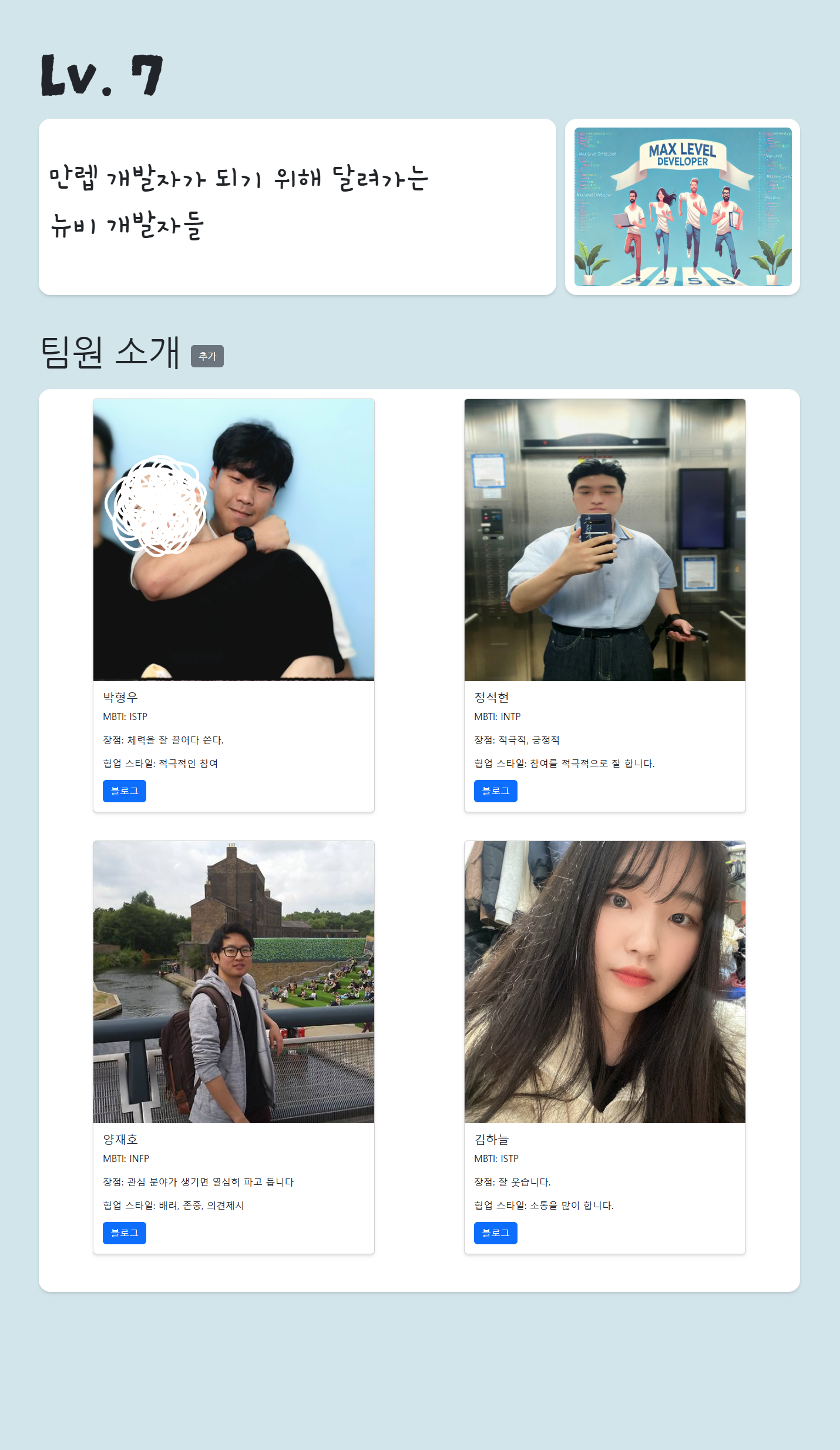The width and height of the screenshot is (840, 1450).
Task: Tap the 추가 button beside 팀원 소개
Action: click(207, 356)
